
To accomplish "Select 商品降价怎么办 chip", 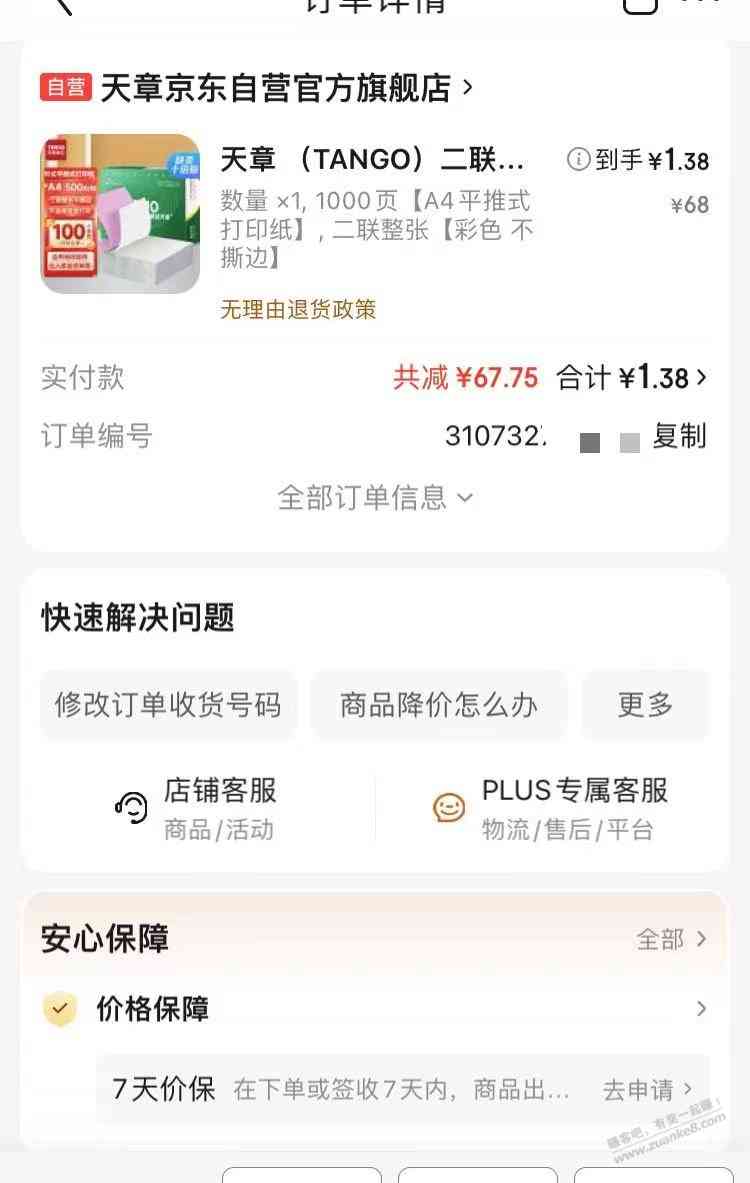I will pyautogui.click(x=438, y=705).
